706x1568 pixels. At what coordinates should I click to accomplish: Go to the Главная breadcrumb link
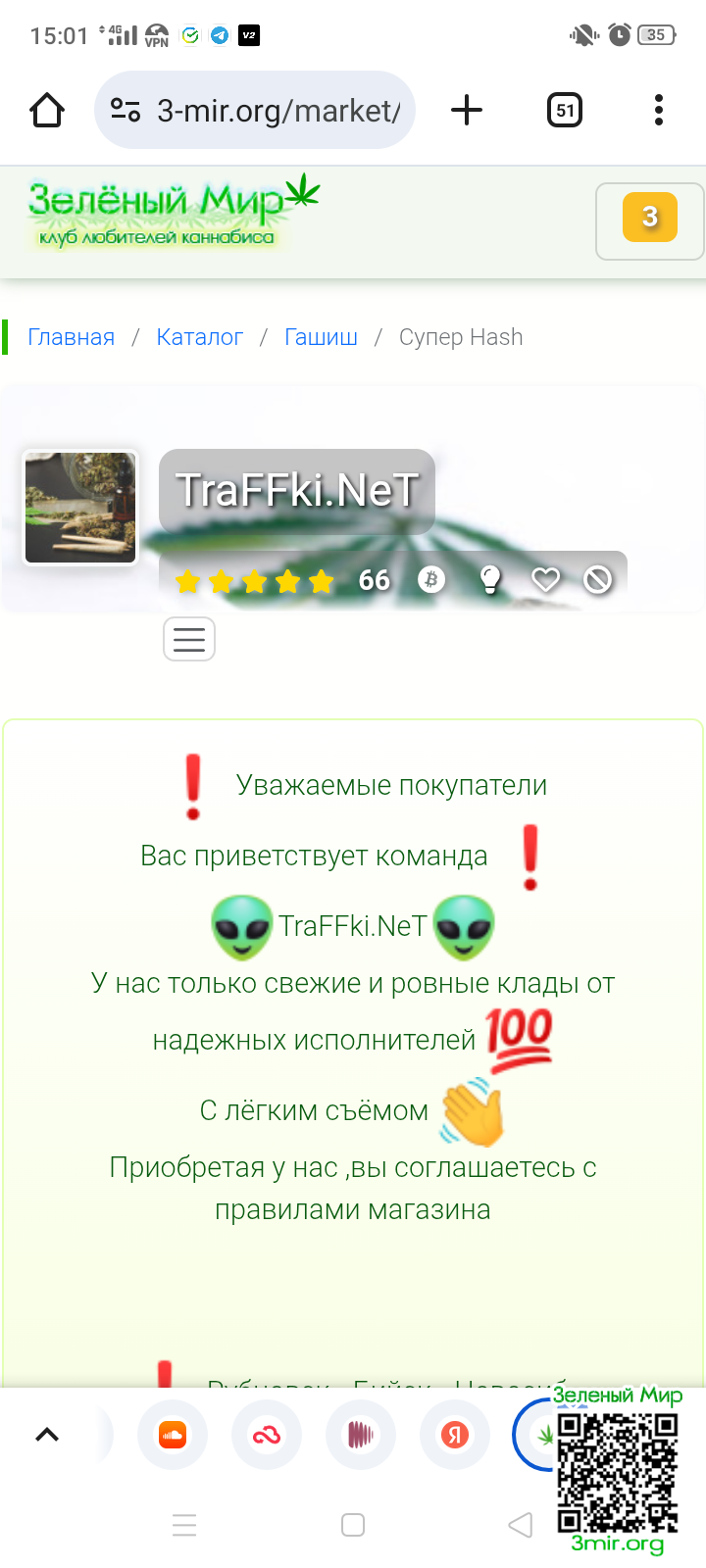(71, 337)
